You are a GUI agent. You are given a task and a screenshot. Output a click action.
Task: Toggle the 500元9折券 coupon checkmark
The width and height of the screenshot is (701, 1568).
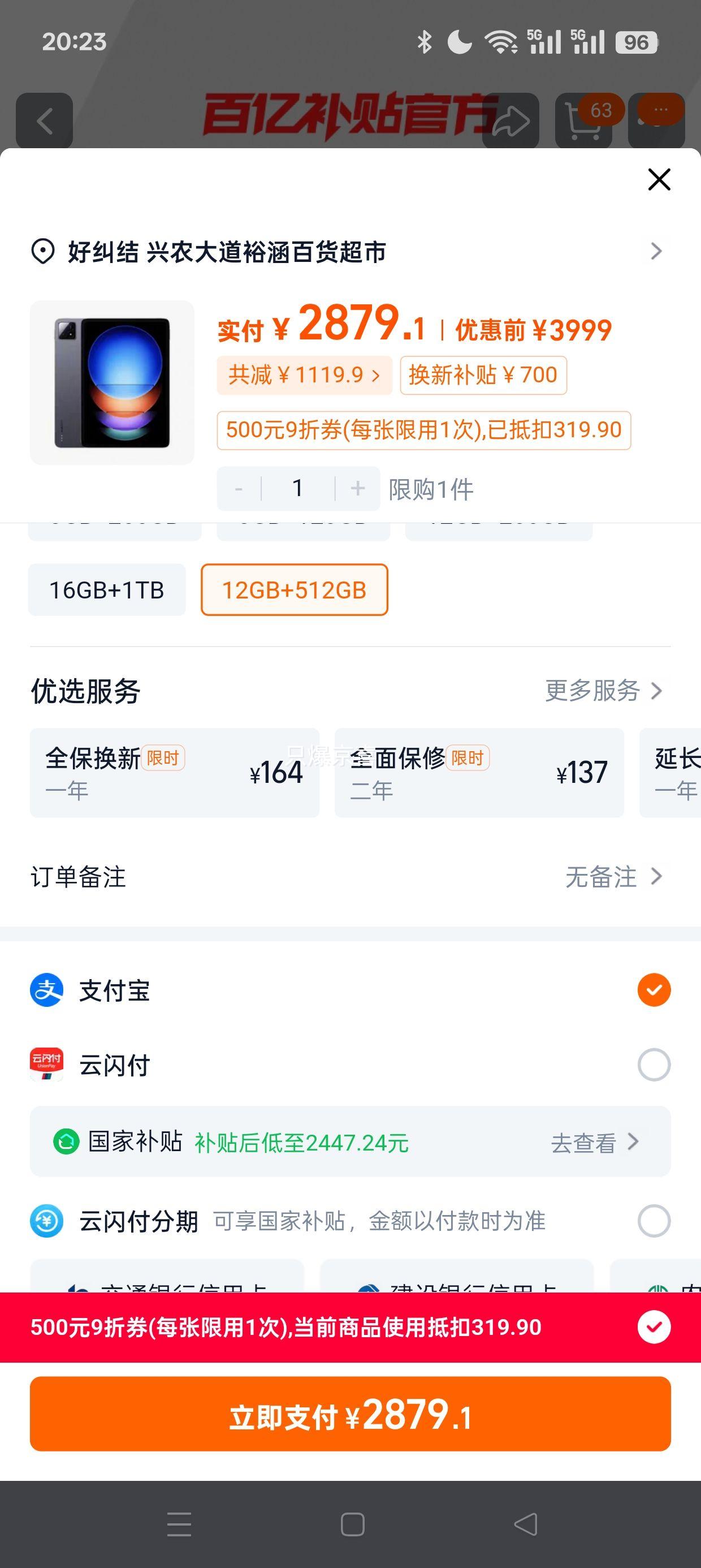point(654,1328)
